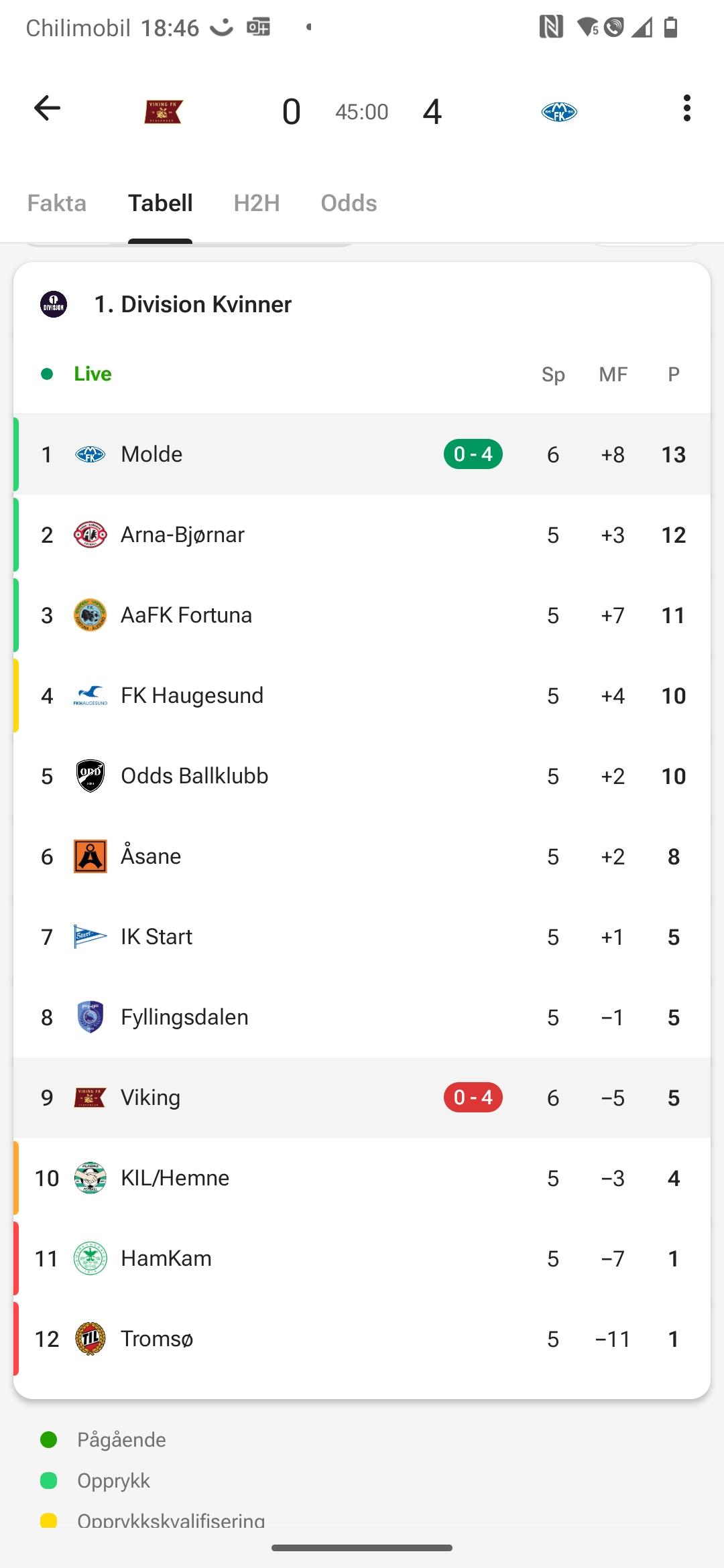Switch to the Fakta tab
The width and height of the screenshot is (724, 1568).
[57, 203]
